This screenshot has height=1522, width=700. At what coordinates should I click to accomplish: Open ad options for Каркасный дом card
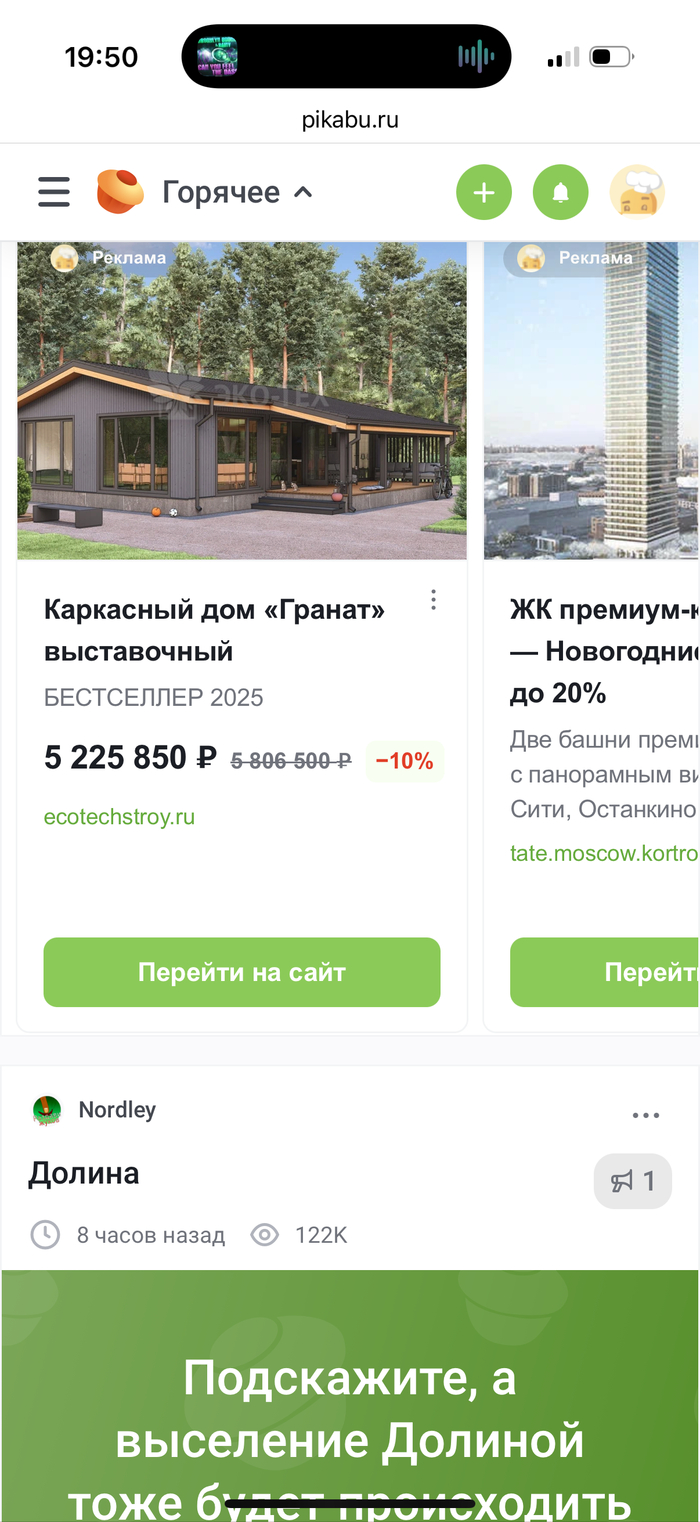point(433,600)
